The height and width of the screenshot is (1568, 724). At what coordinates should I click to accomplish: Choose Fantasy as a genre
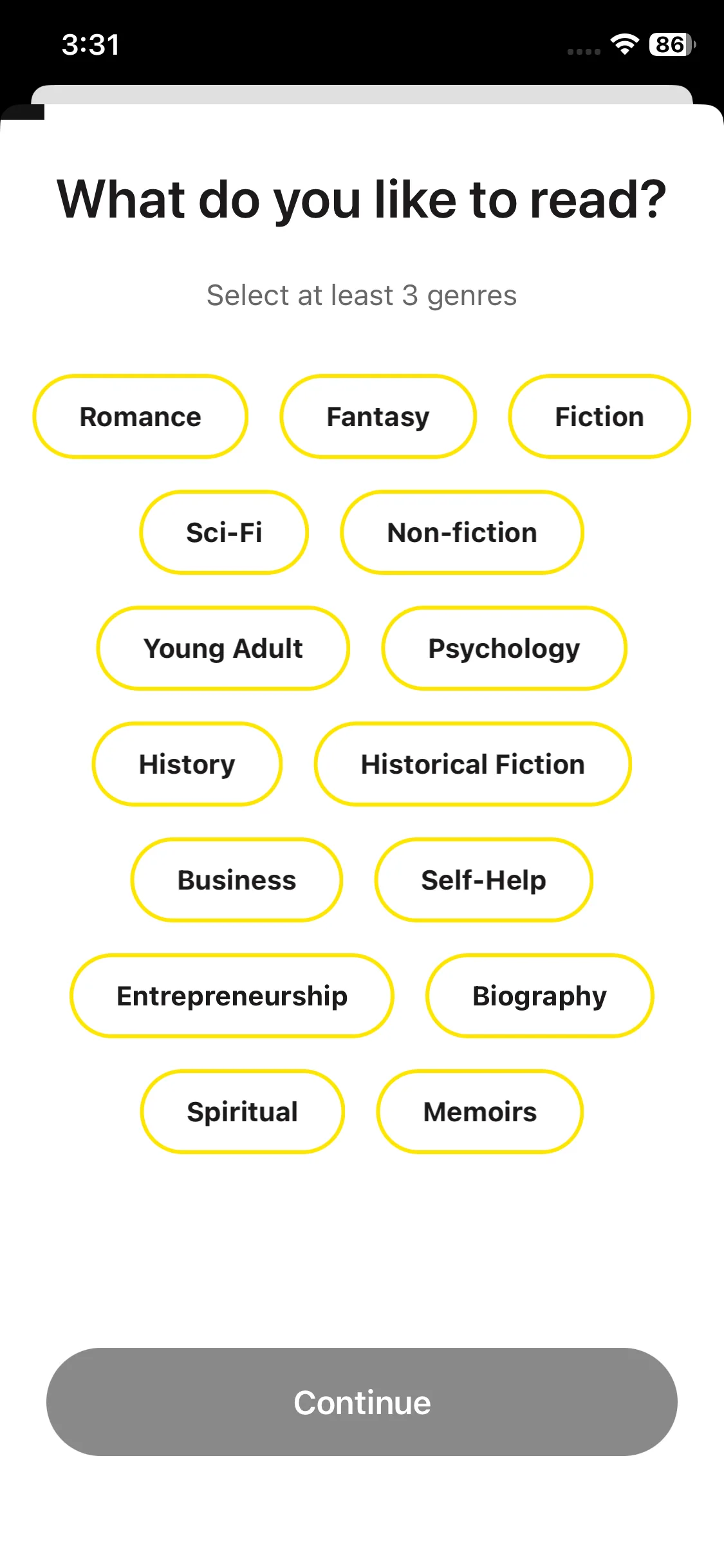tap(378, 416)
